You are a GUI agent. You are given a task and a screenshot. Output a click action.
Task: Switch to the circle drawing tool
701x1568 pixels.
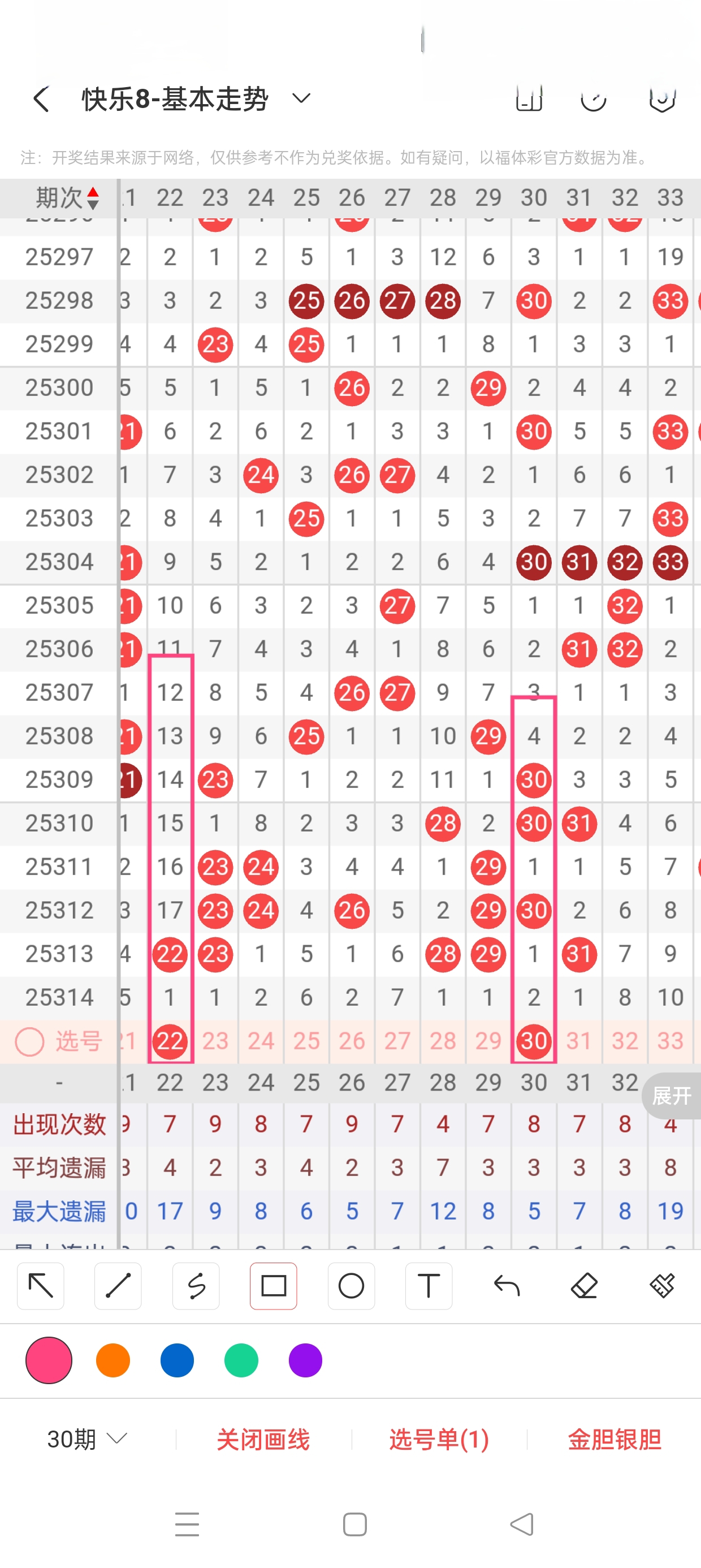pyautogui.click(x=351, y=1286)
